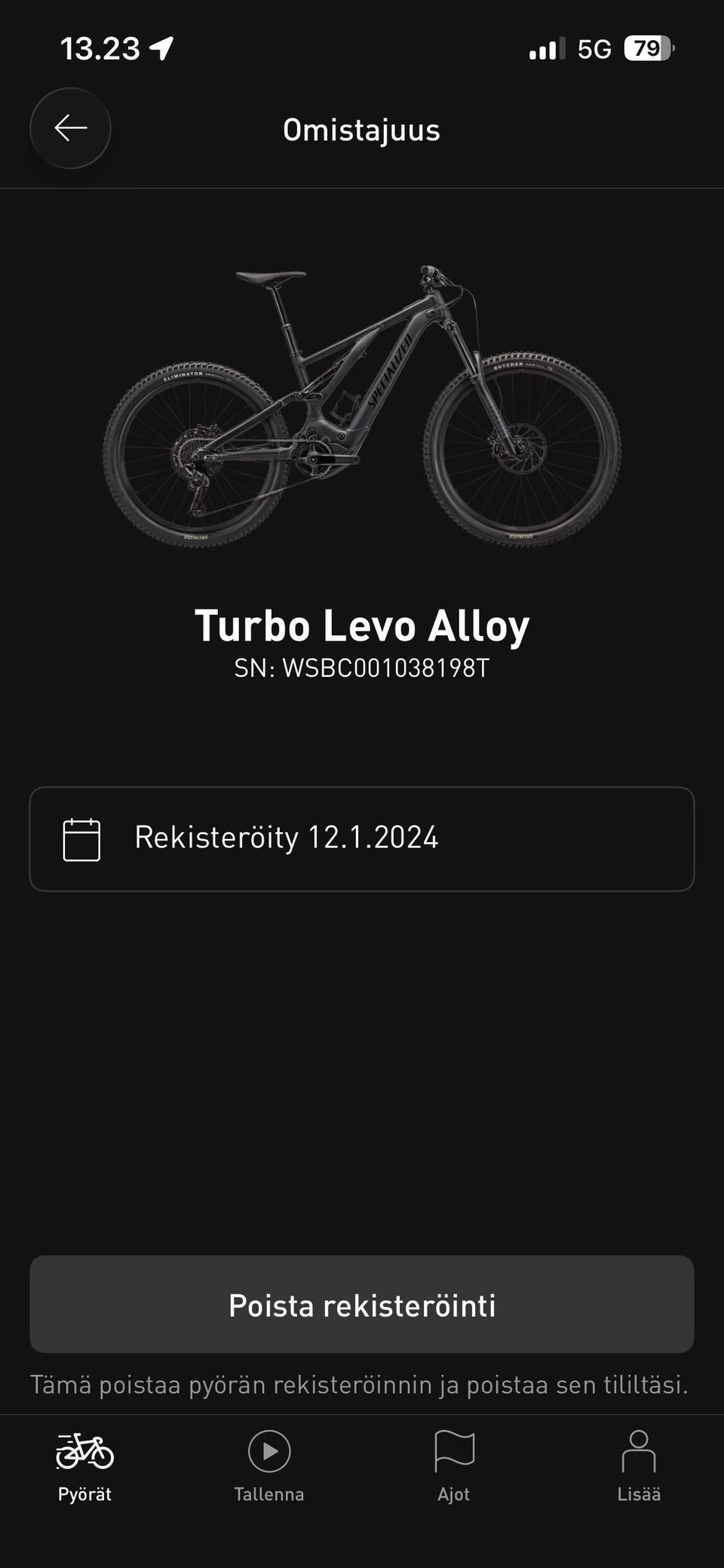Tap Poista rekisteröinti to remove registration
The width and height of the screenshot is (724, 1568).
click(x=362, y=1304)
